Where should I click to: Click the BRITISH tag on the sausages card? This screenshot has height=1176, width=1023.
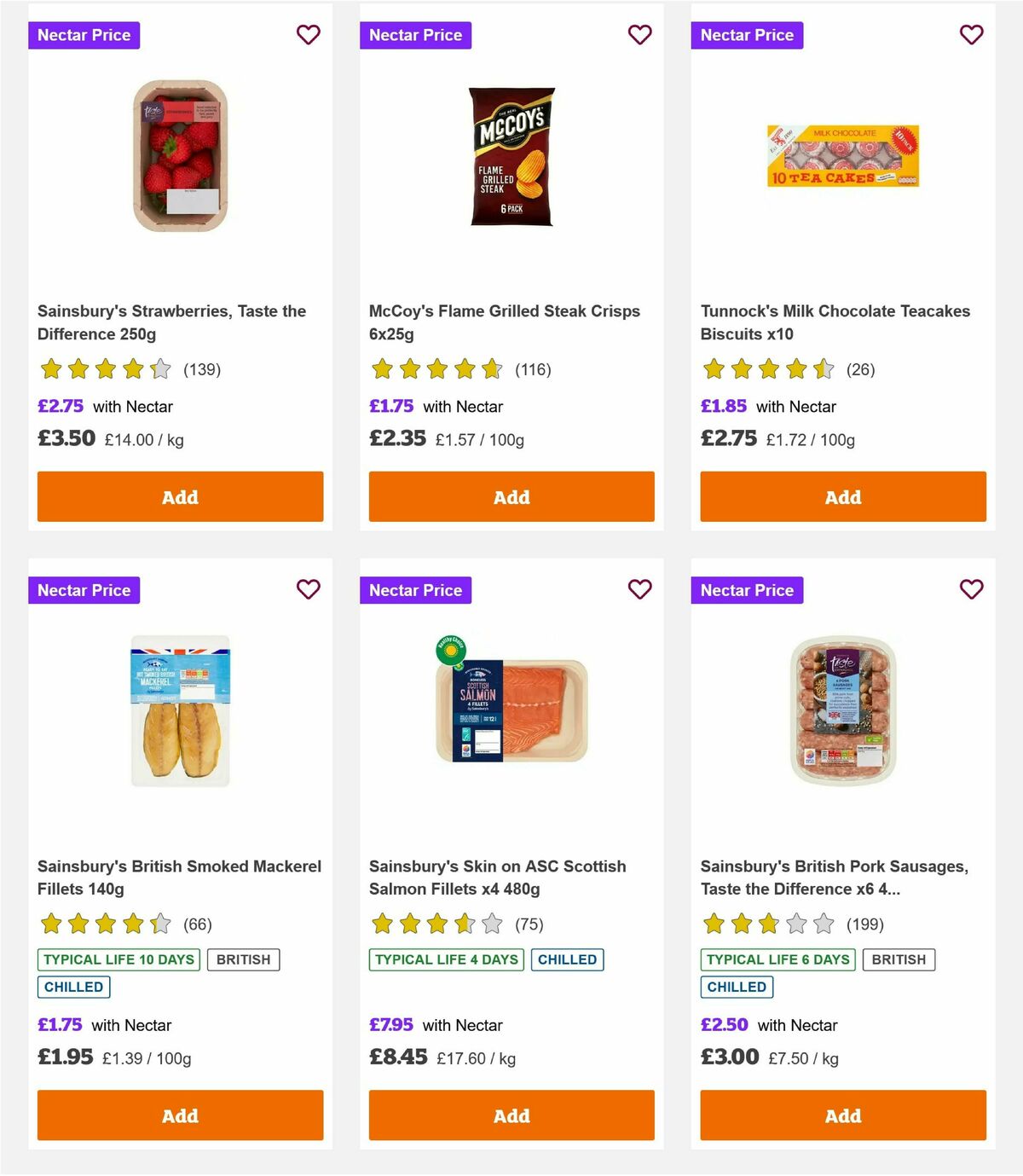tap(899, 959)
